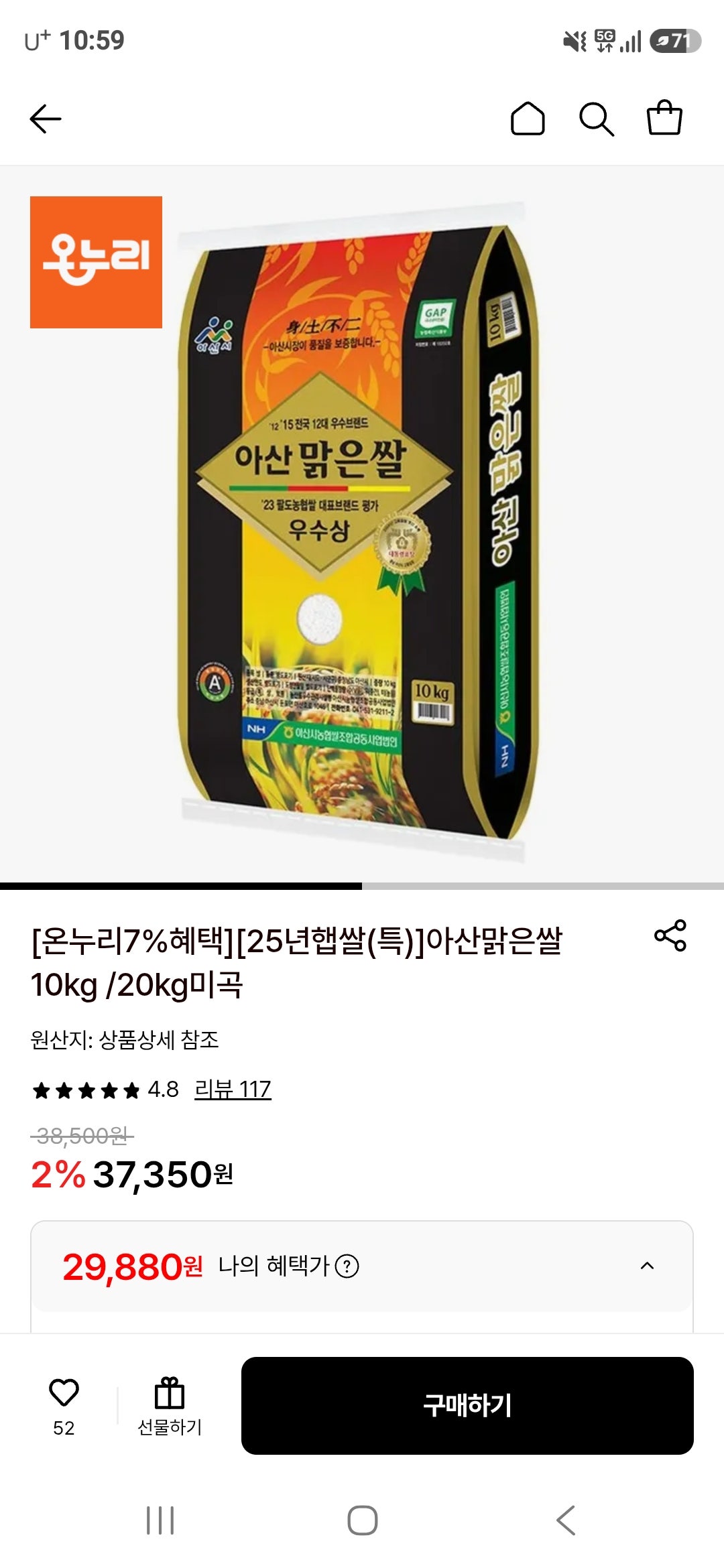Screen dimensions: 724x1568
Task: Tap the Android home navigation button
Action: tap(361, 1518)
